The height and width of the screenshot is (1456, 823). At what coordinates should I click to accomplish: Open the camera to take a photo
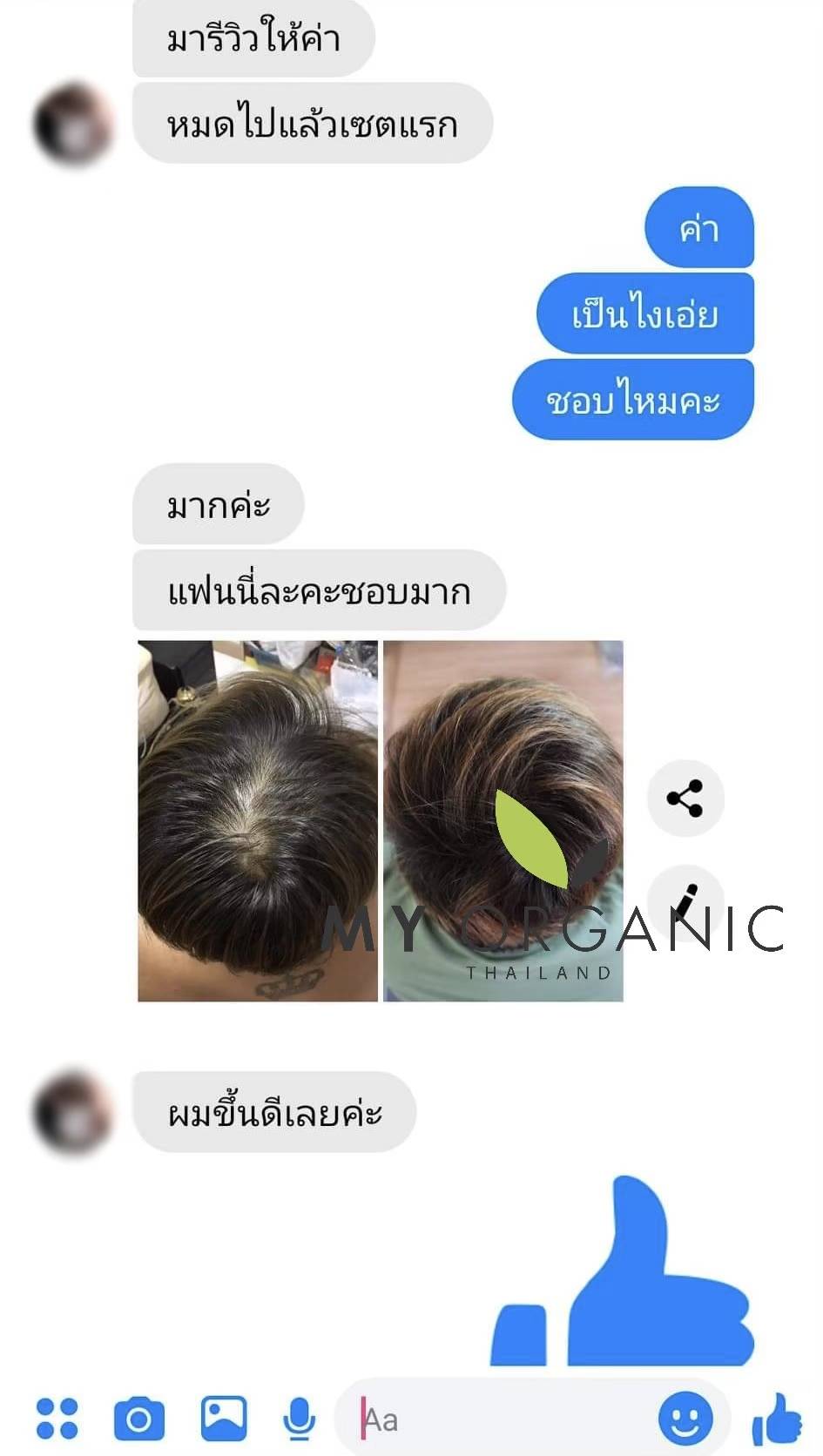click(x=139, y=1419)
